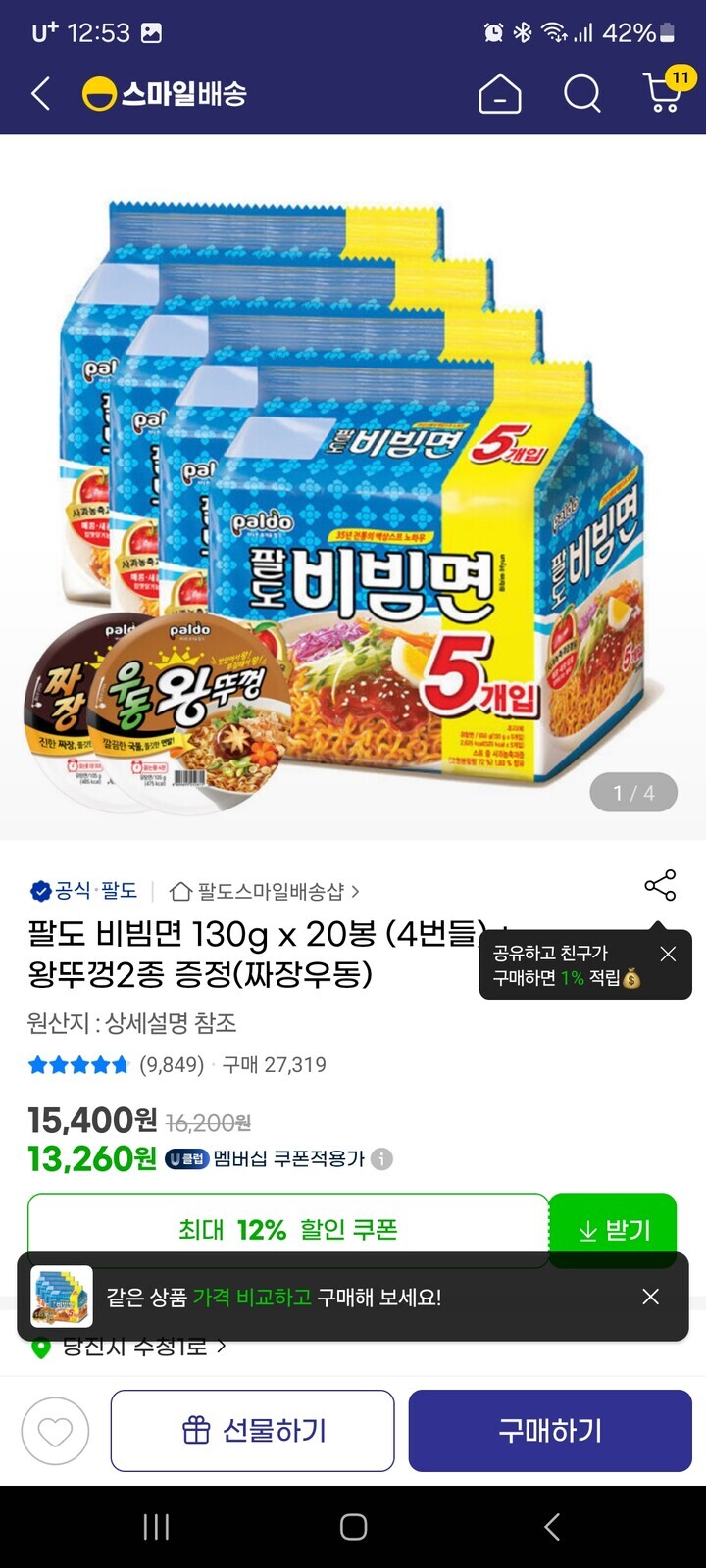Tap 구매하기 to buy the product
This screenshot has height=1568, width=706.
point(550,1431)
